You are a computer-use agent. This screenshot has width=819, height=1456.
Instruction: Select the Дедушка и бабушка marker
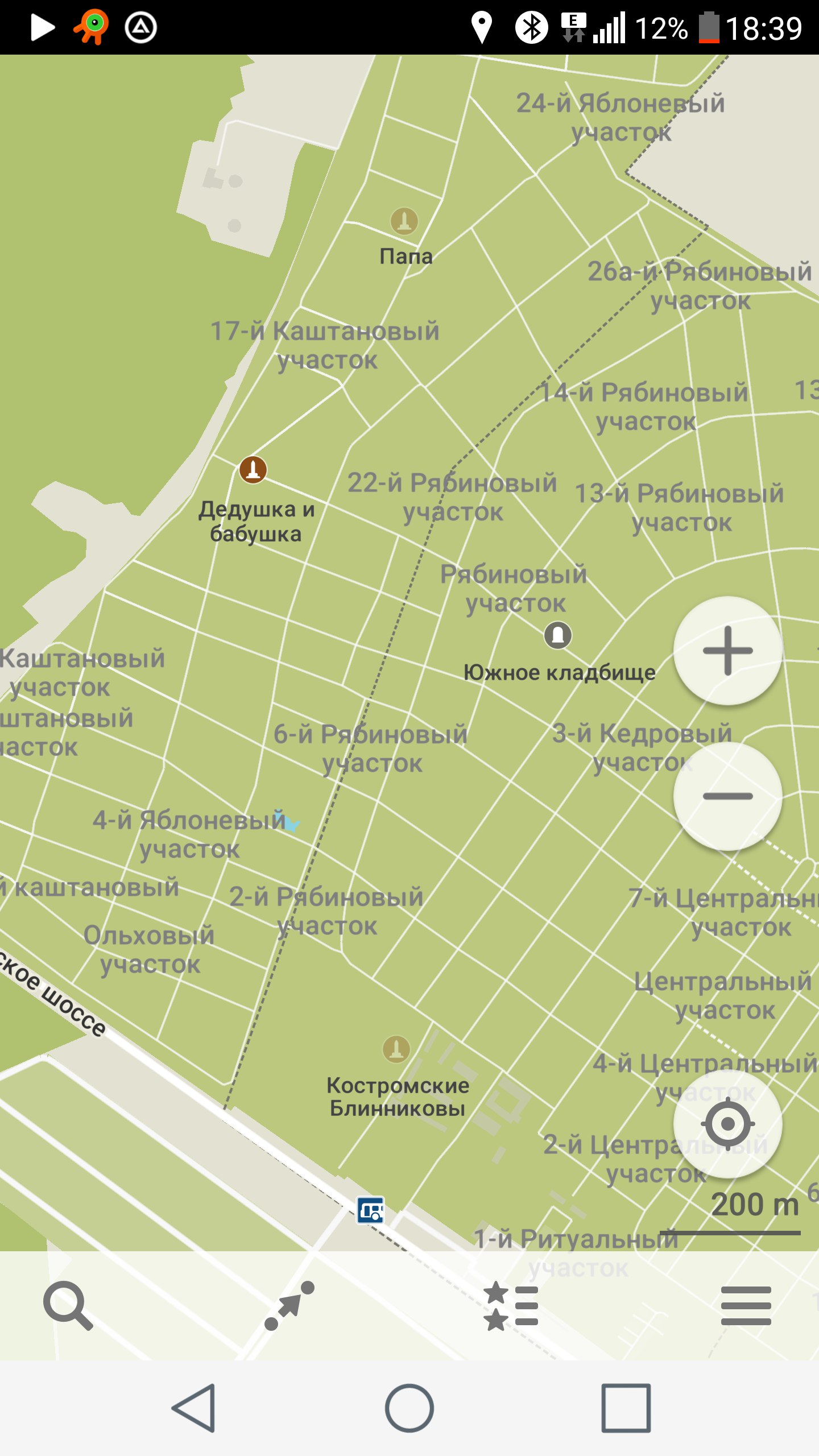point(253,470)
